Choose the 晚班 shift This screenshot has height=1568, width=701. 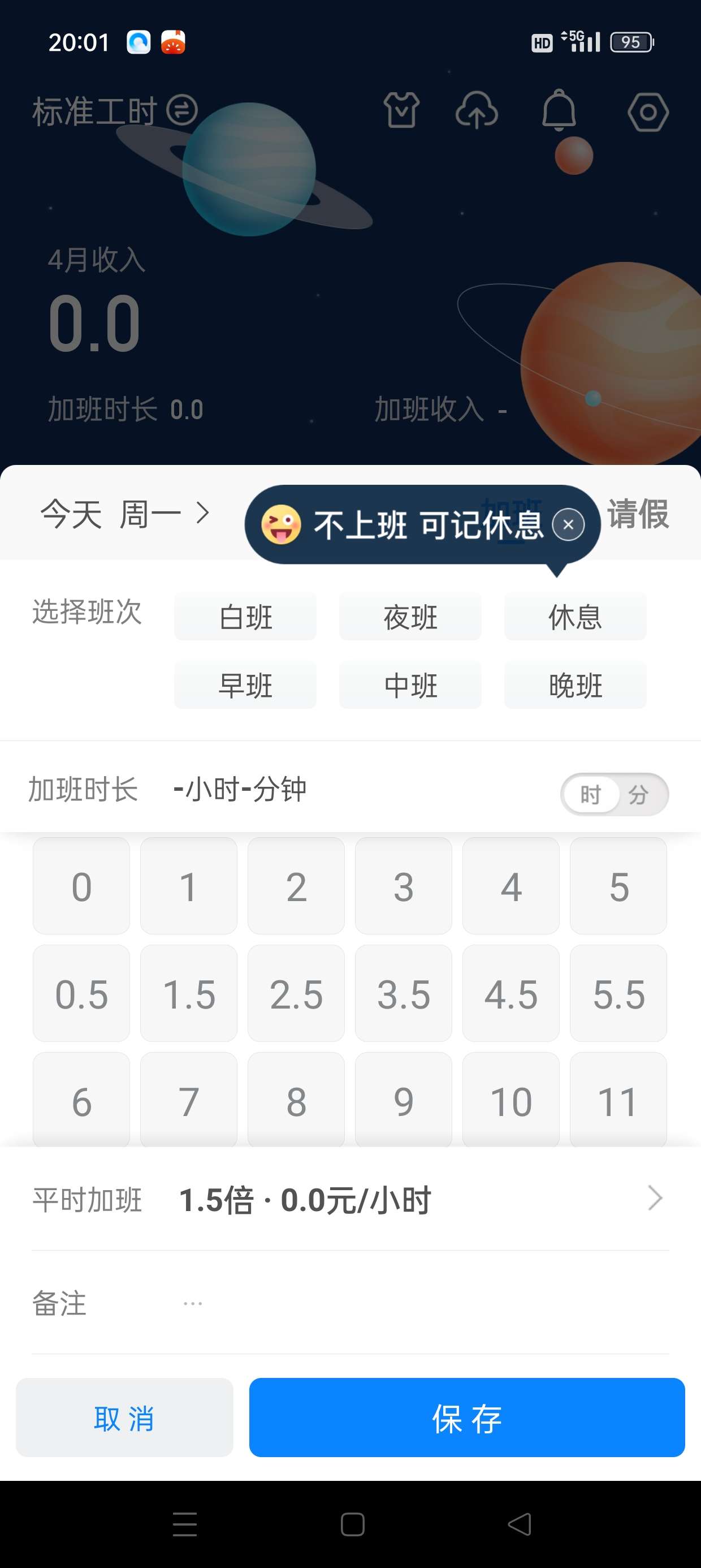pyautogui.click(x=575, y=686)
